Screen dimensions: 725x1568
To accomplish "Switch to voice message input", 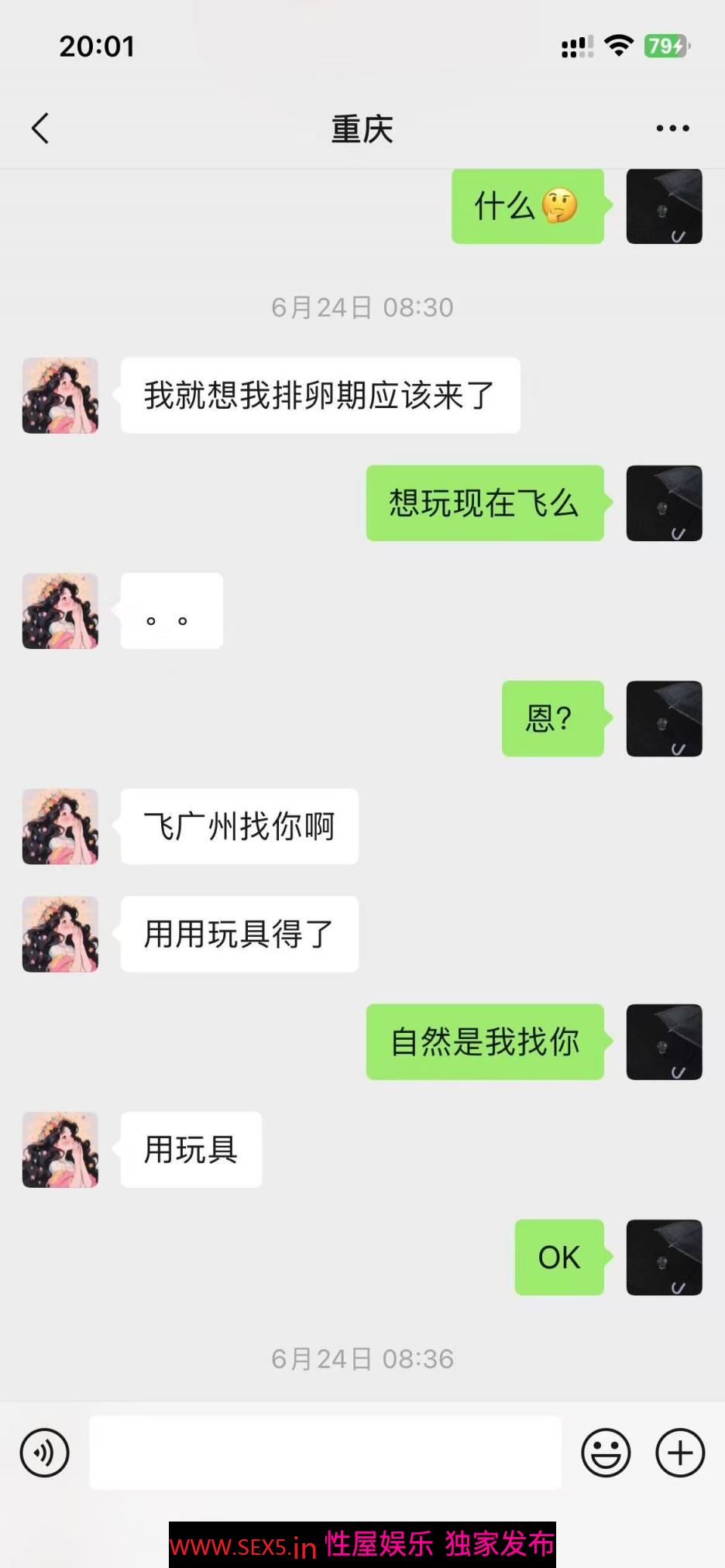I will pos(45,1452).
